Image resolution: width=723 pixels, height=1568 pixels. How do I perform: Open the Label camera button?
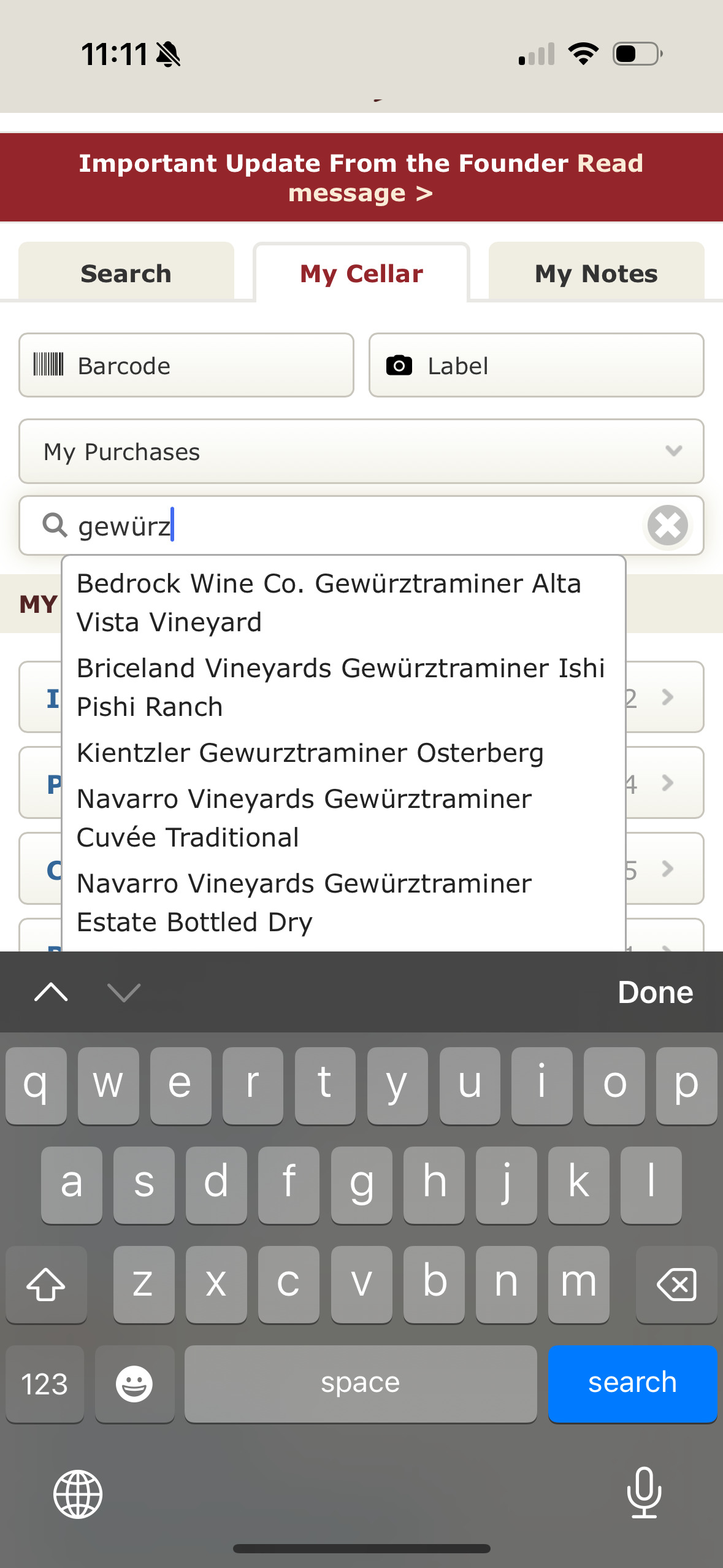[537, 366]
